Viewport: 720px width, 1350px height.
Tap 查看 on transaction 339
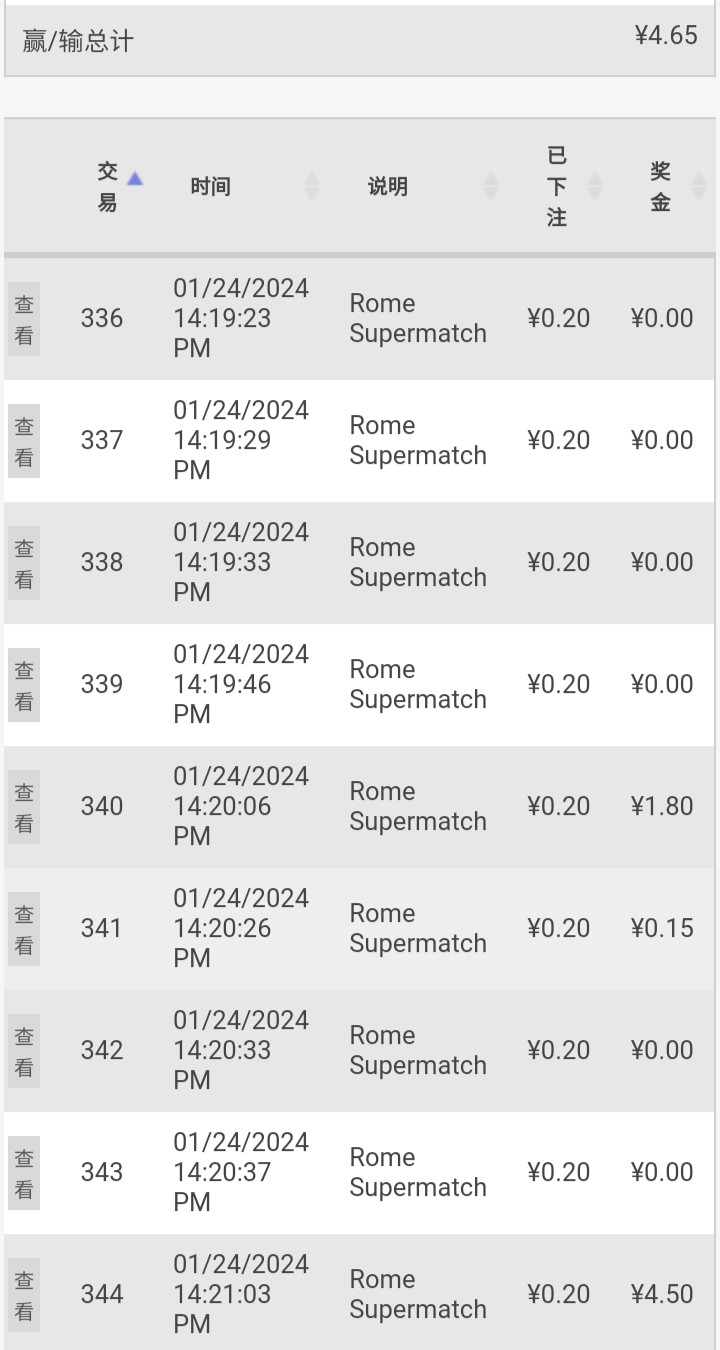[24, 686]
